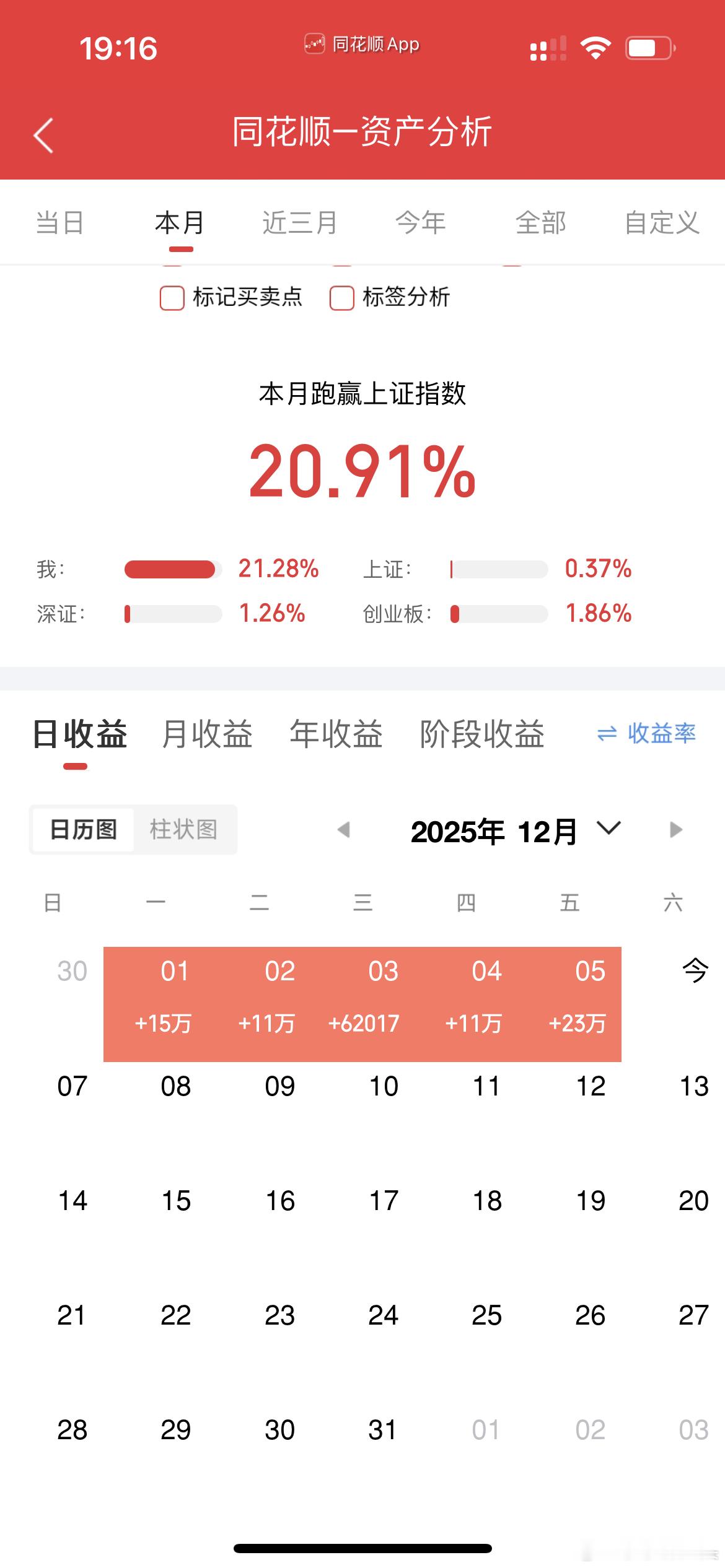Switch to 柱状图 chart view

tap(184, 830)
